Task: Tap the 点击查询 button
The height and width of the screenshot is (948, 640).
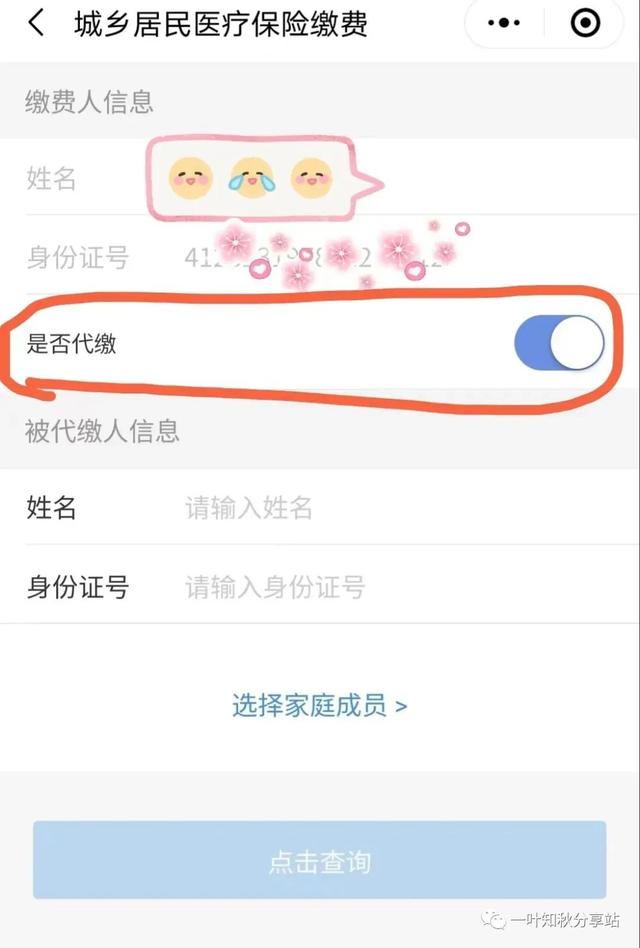Action: pyautogui.click(x=320, y=860)
